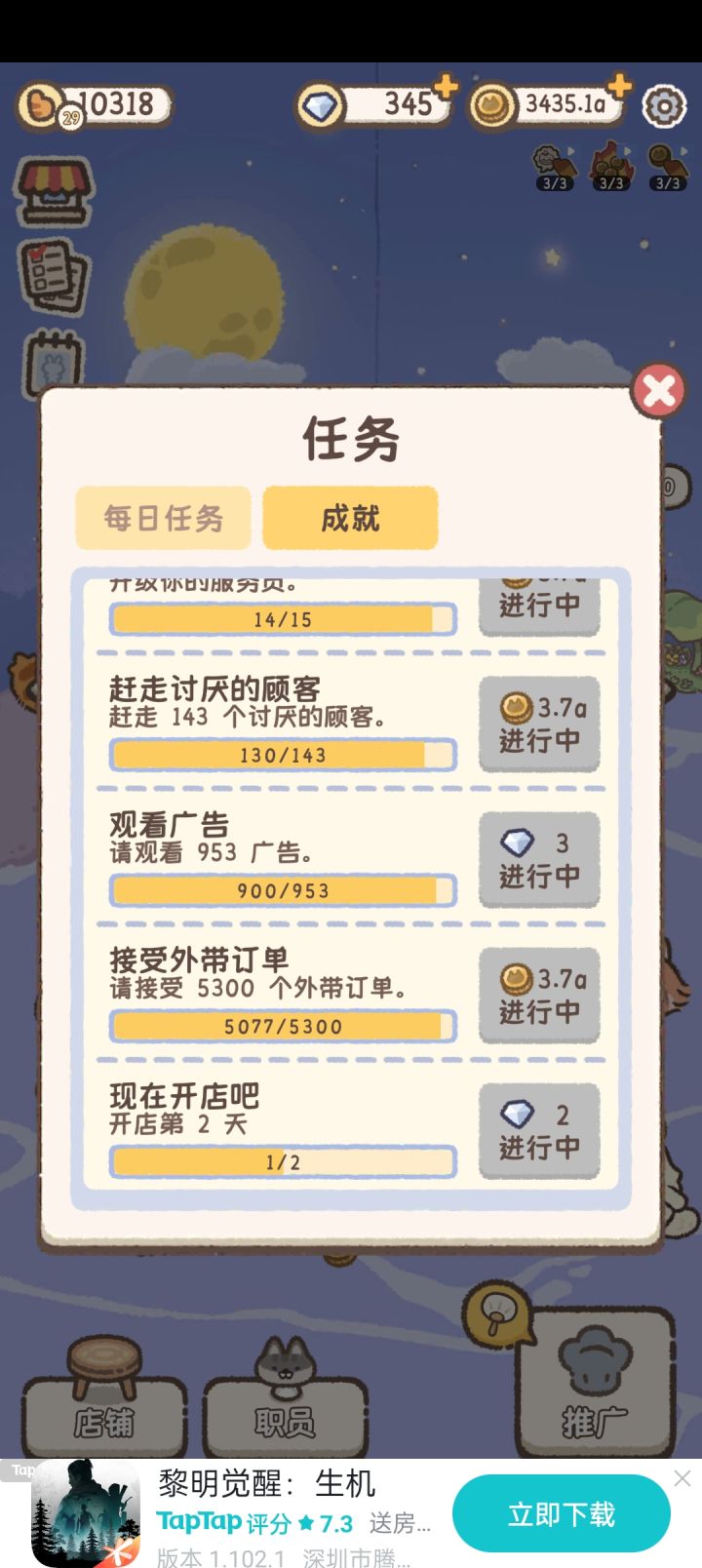Click the 5077/5300 progress bar
702x1568 pixels.
click(x=283, y=1026)
